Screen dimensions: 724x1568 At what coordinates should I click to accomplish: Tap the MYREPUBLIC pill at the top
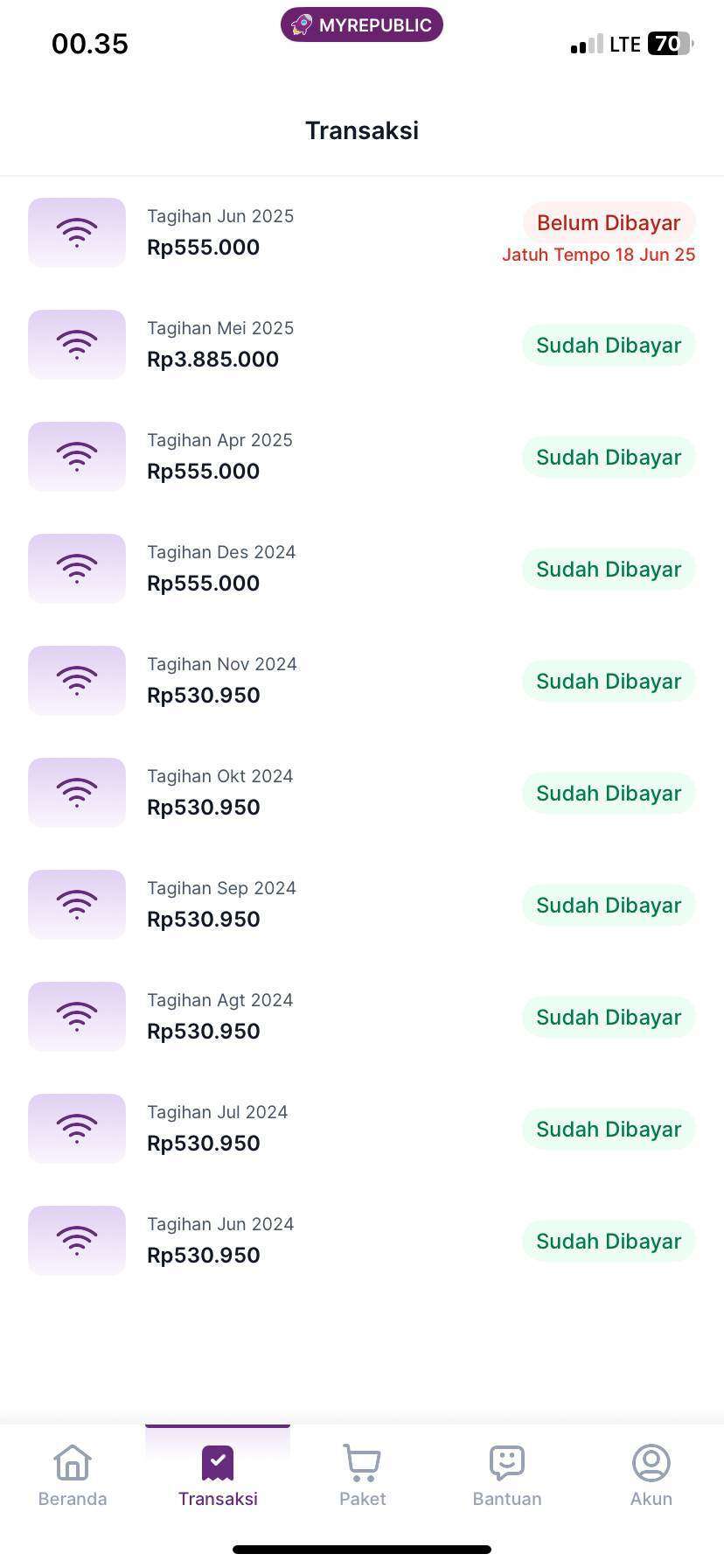[362, 24]
